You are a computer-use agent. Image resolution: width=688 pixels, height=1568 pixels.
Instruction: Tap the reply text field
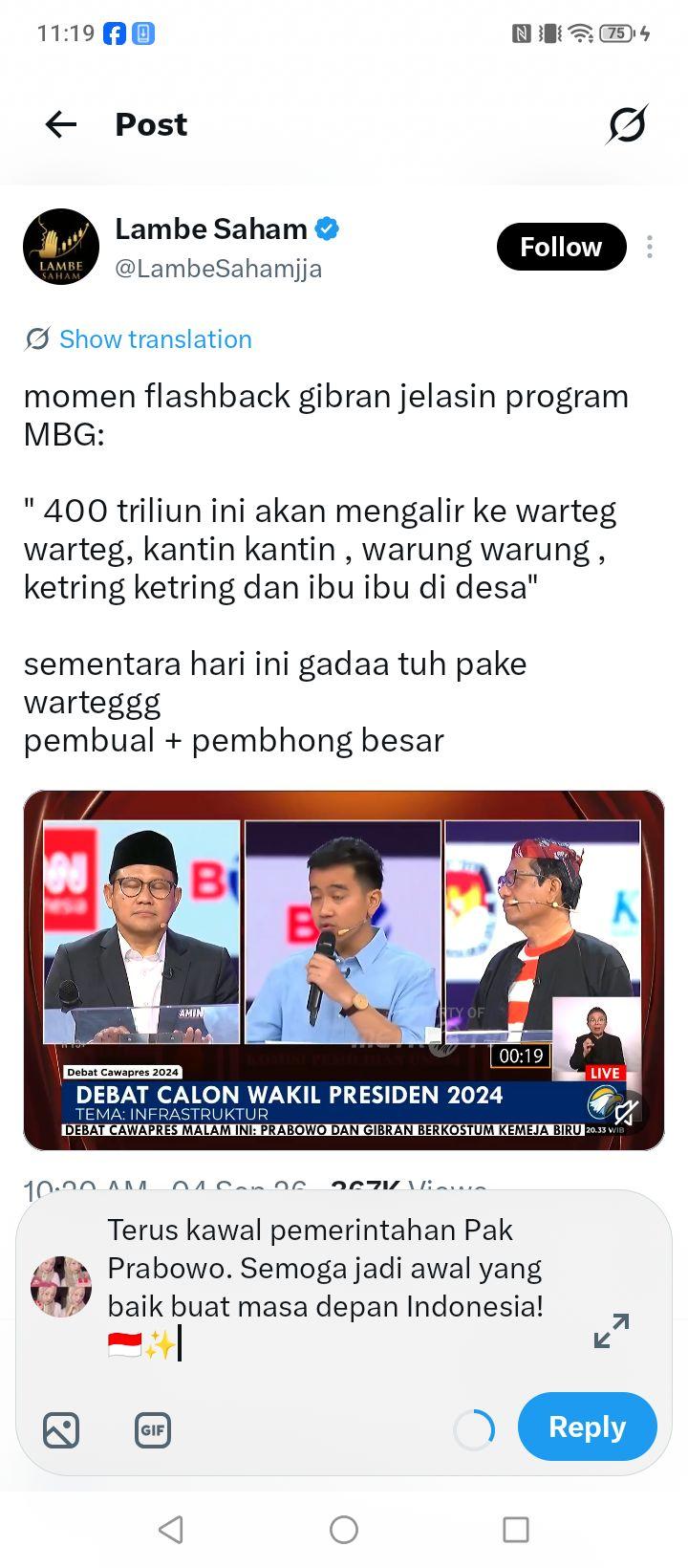tap(334, 1286)
